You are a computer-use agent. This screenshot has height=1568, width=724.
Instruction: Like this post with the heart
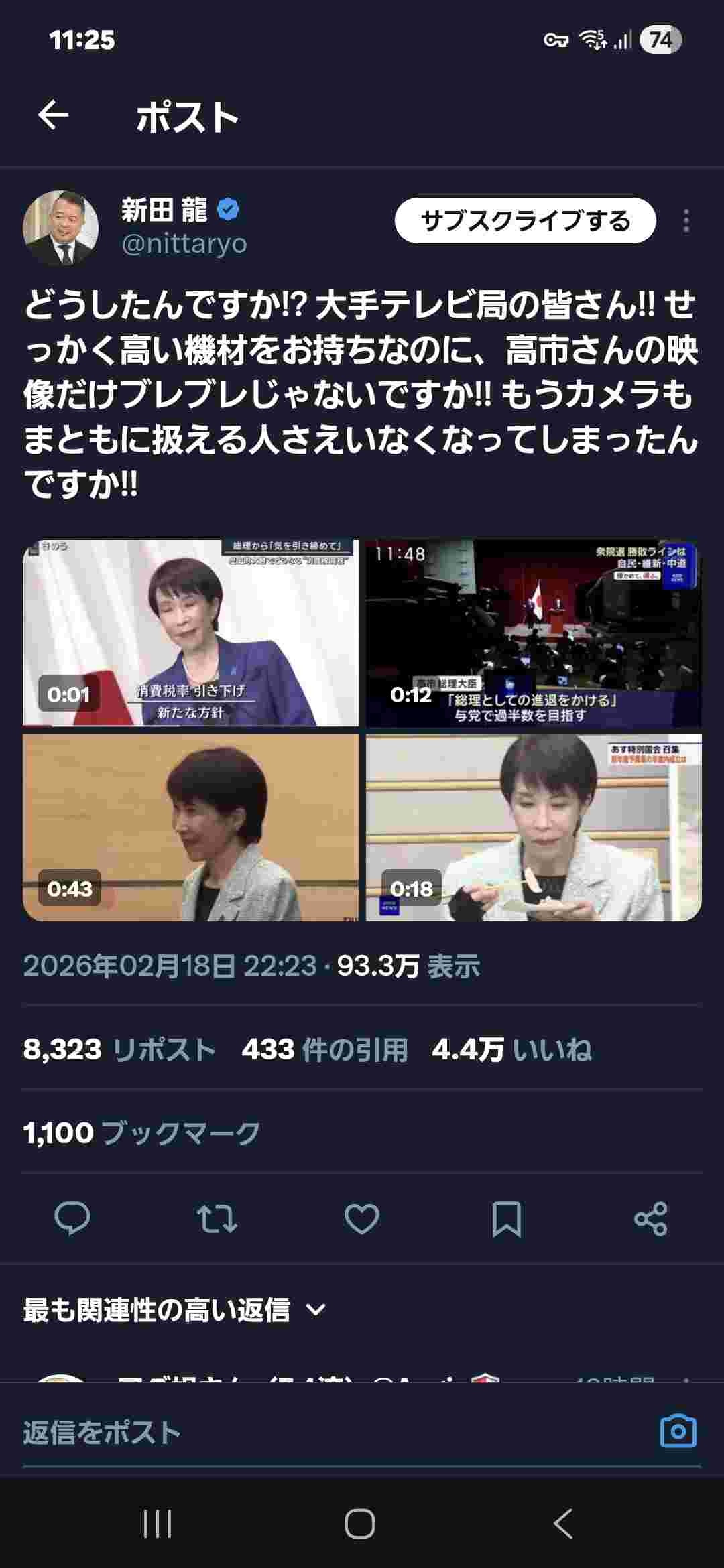coord(361,1218)
